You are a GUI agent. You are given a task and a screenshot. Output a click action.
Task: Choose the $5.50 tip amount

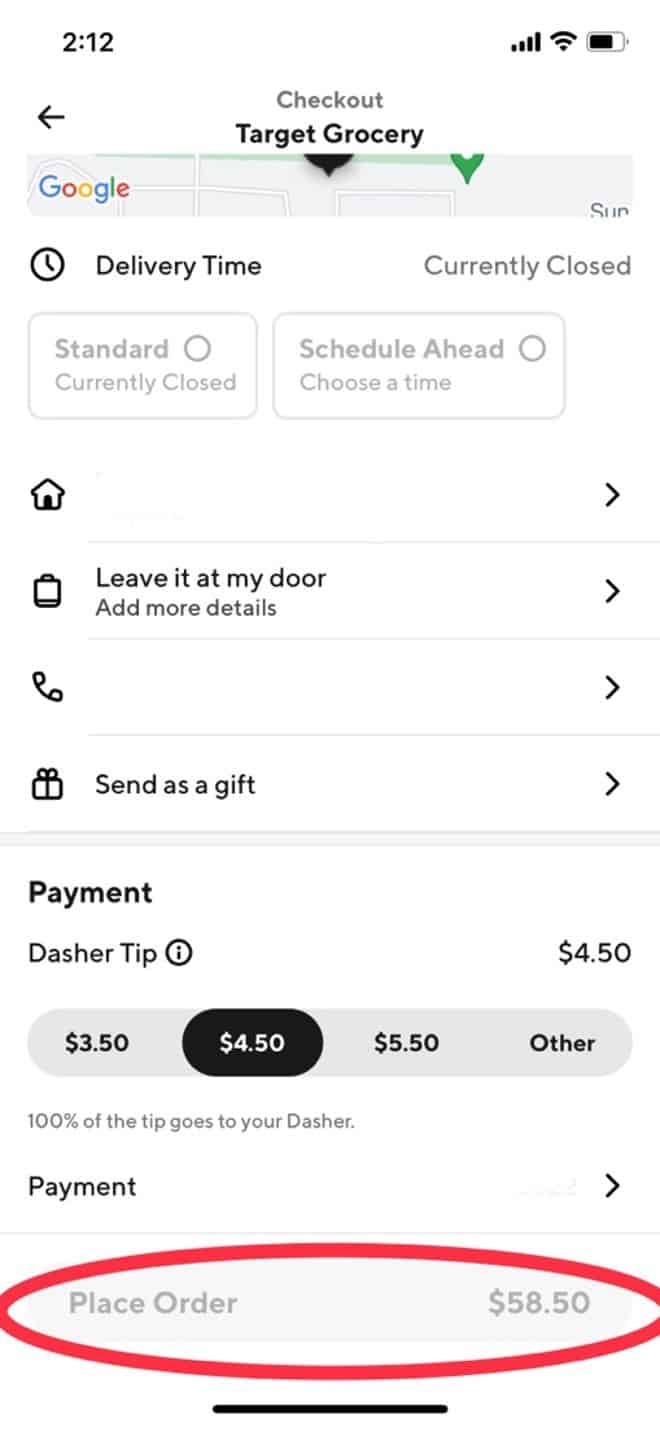point(406,1043)
